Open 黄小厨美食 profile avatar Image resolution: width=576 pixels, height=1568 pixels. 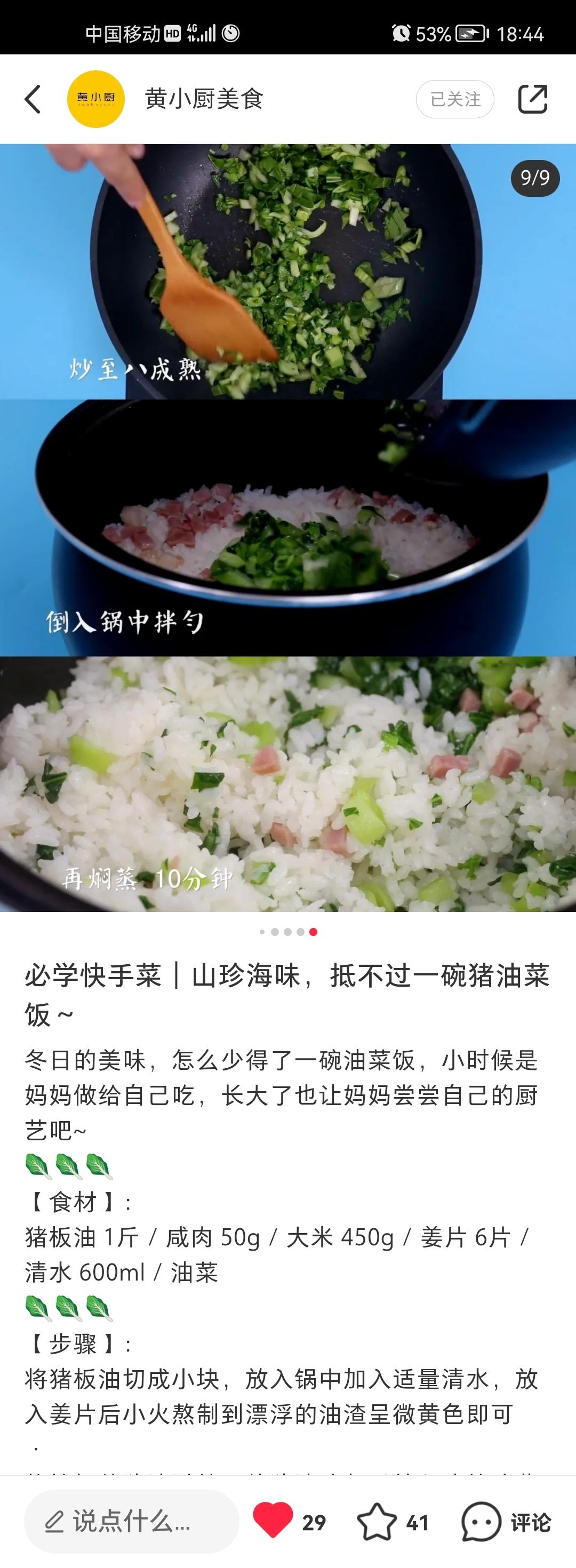click(95, 99)
